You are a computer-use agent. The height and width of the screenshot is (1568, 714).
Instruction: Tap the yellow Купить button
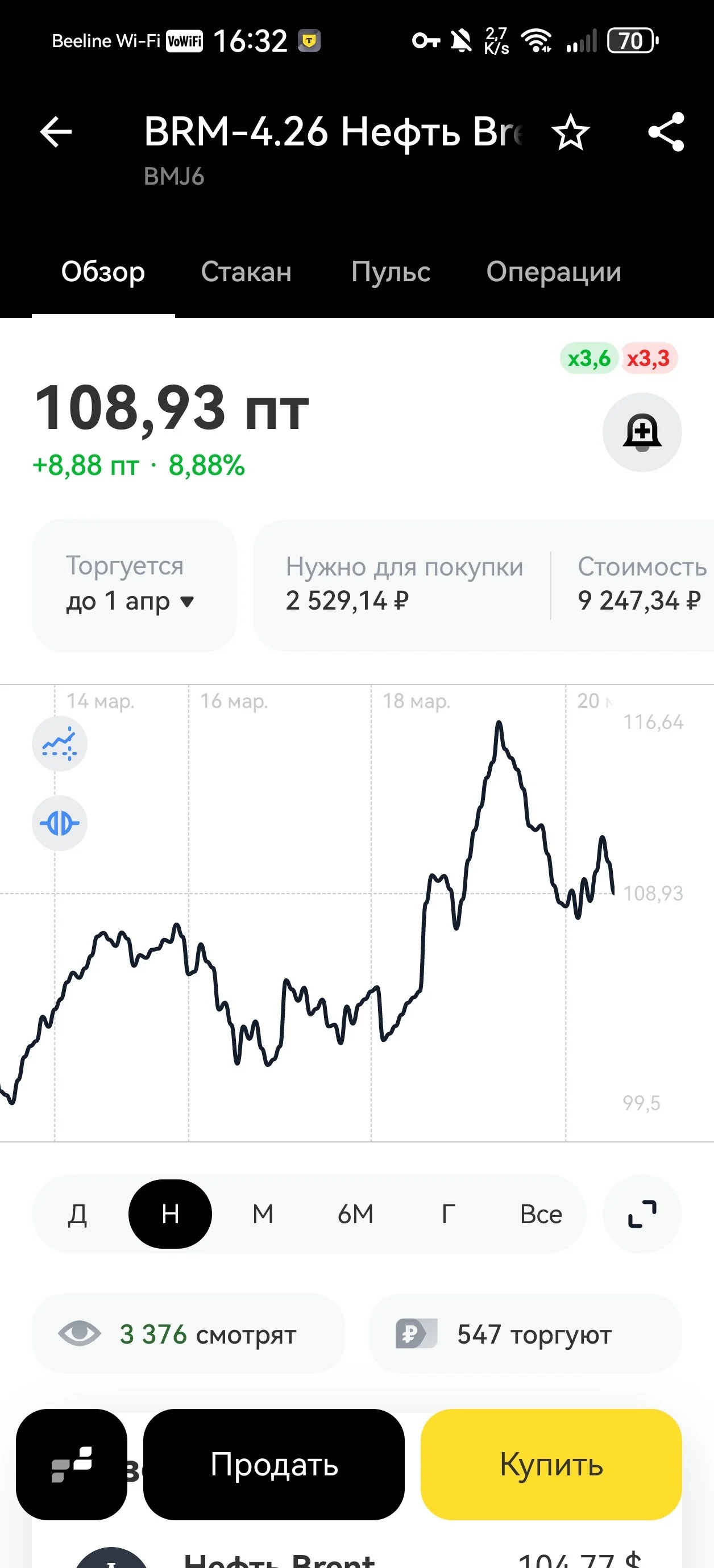(x=551, y=1465)
